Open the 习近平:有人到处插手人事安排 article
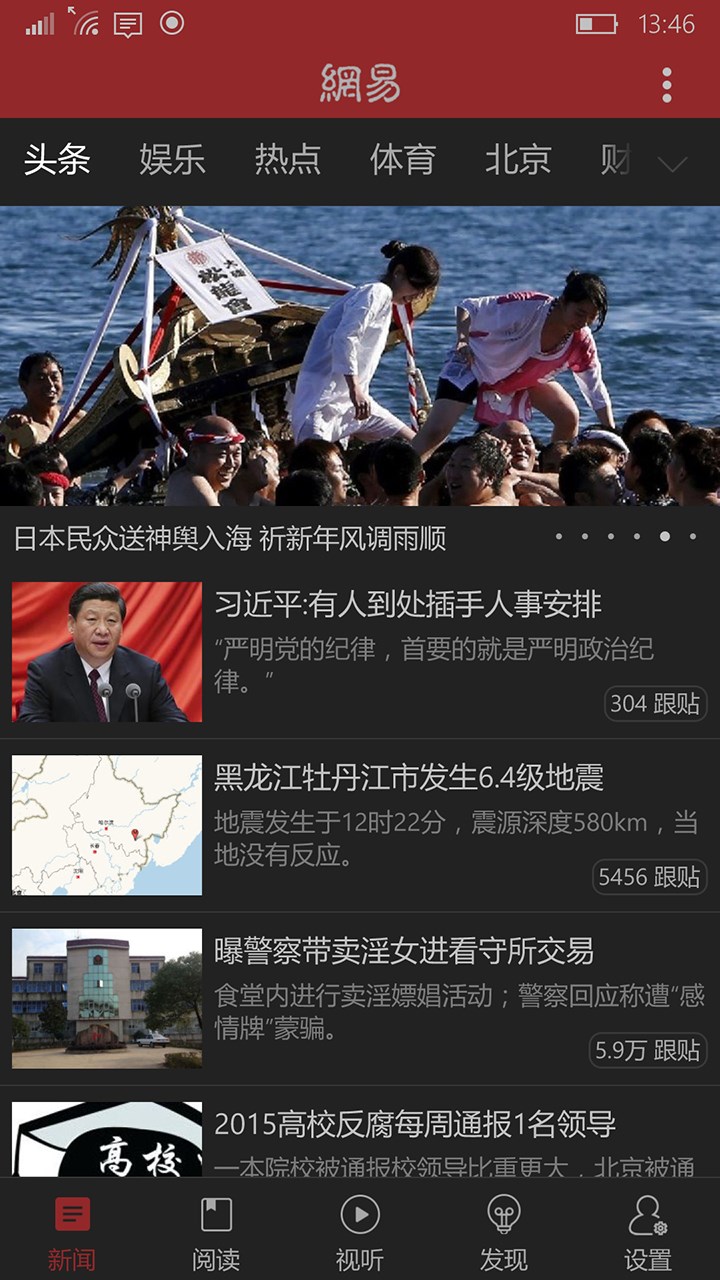720x1280 pixels. [408, 604]
